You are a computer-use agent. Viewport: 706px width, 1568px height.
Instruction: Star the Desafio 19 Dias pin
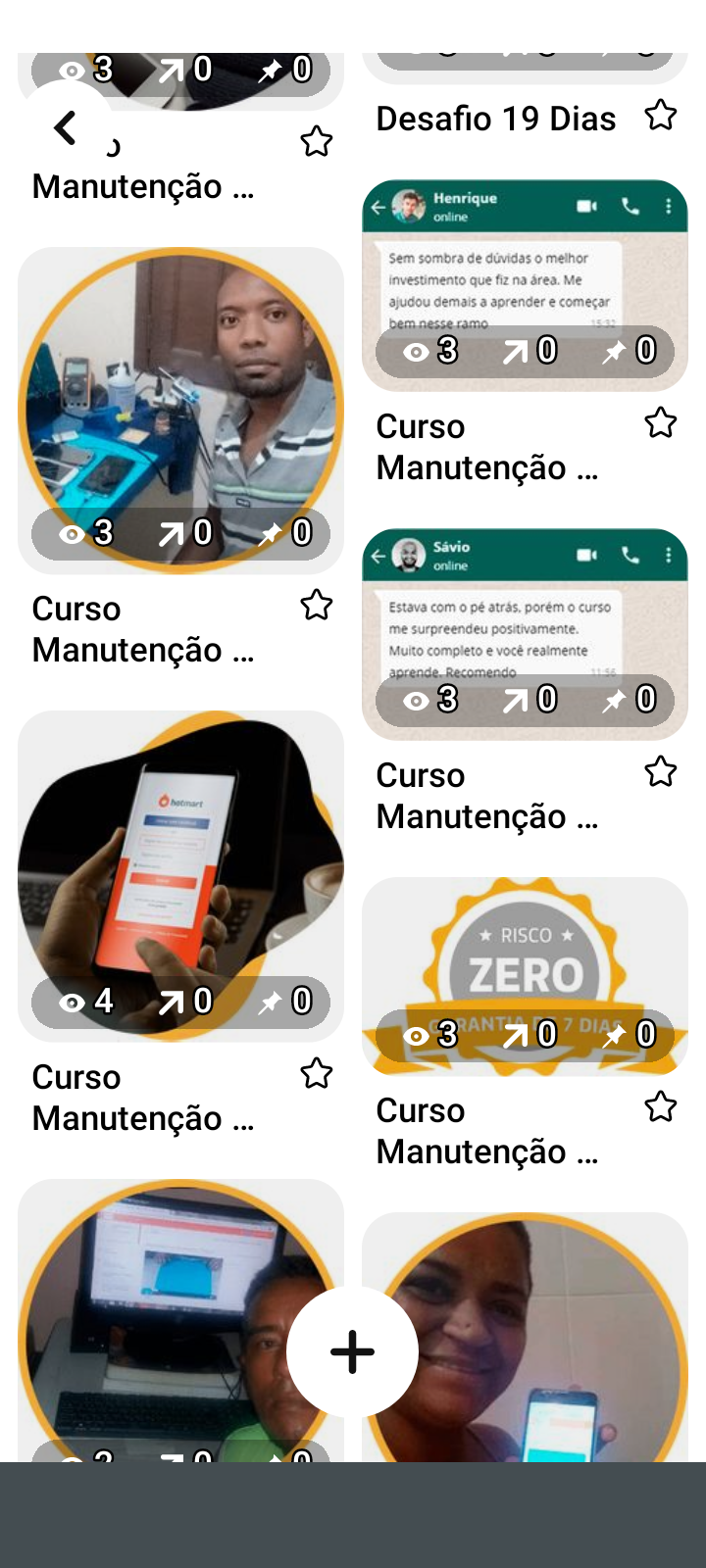[x=661, y=116]
